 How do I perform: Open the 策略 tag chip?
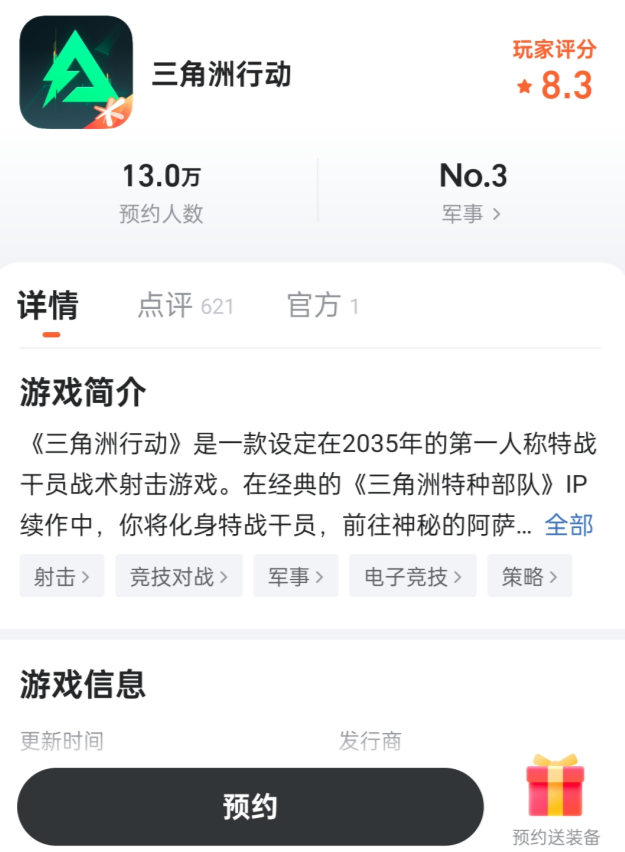click(530, 576)
